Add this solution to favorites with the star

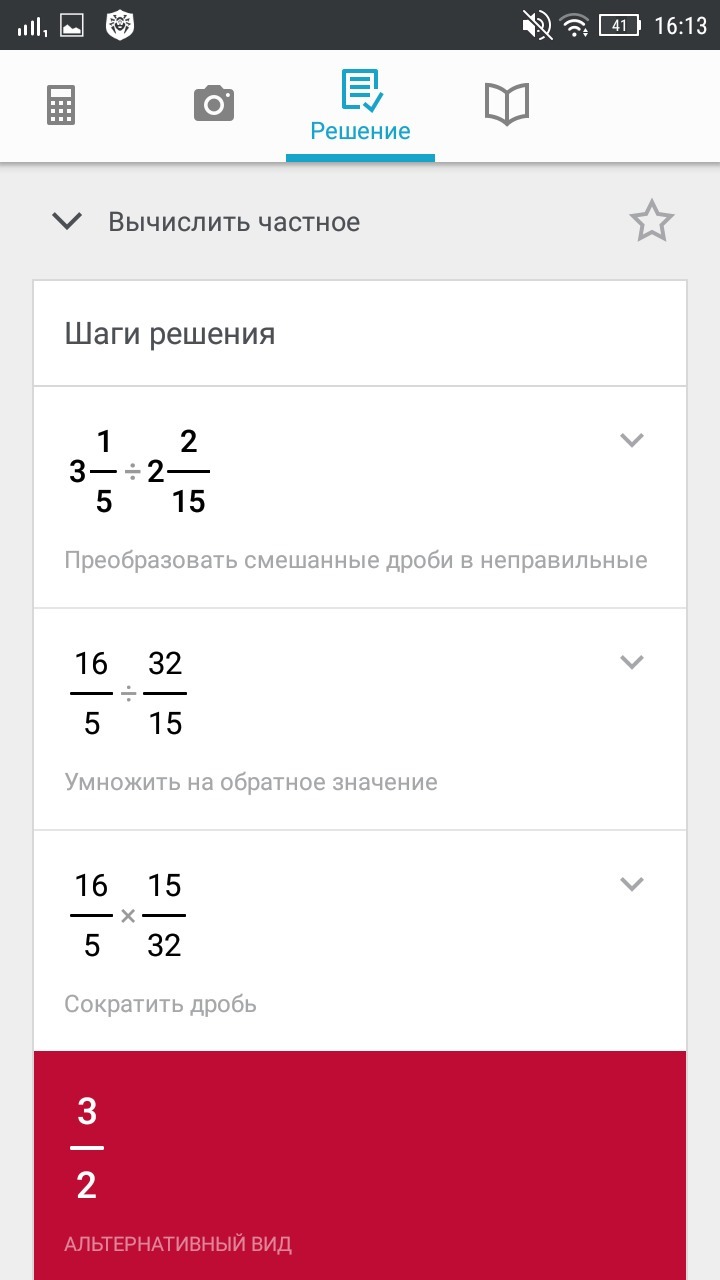click(x=652, y=221)
